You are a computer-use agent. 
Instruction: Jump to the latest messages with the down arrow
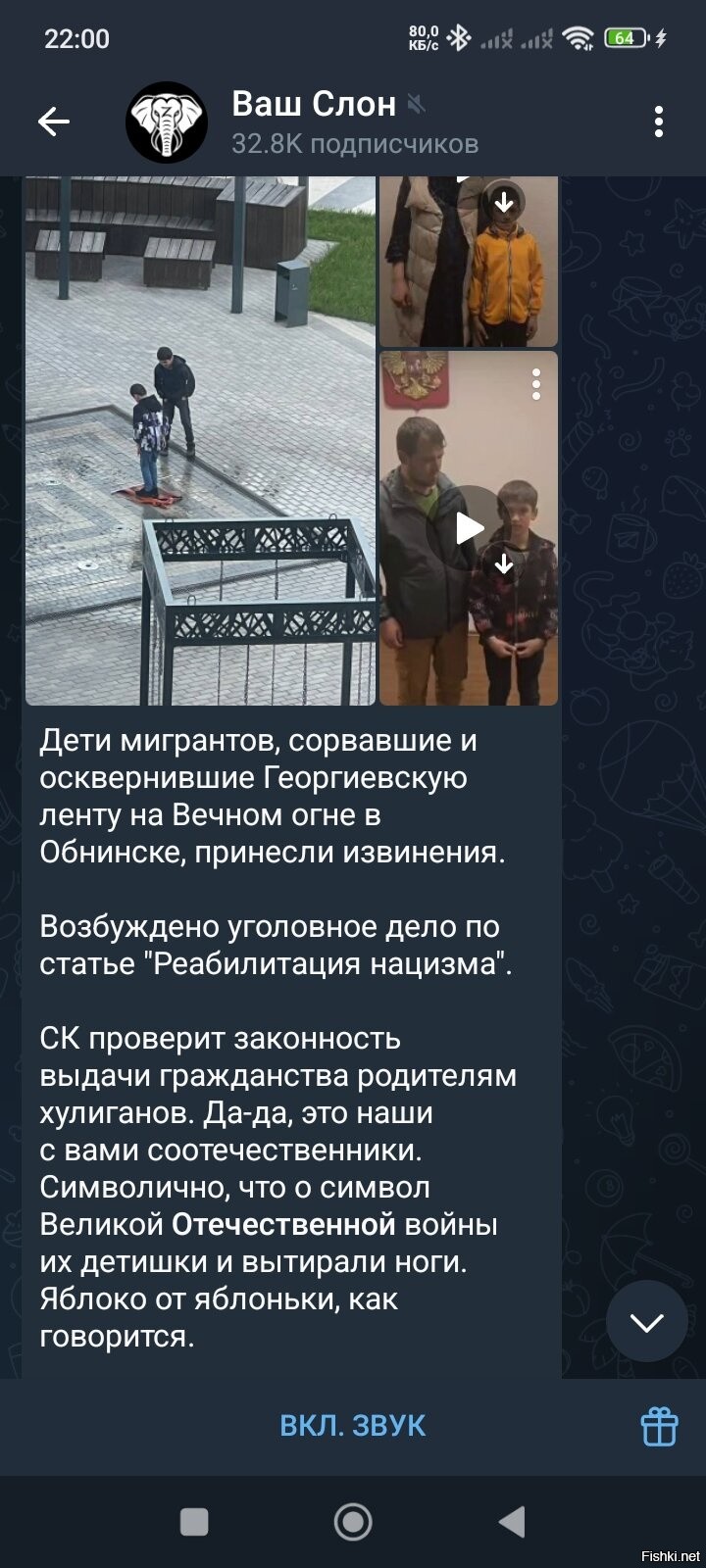click(x=646, y=1322)
